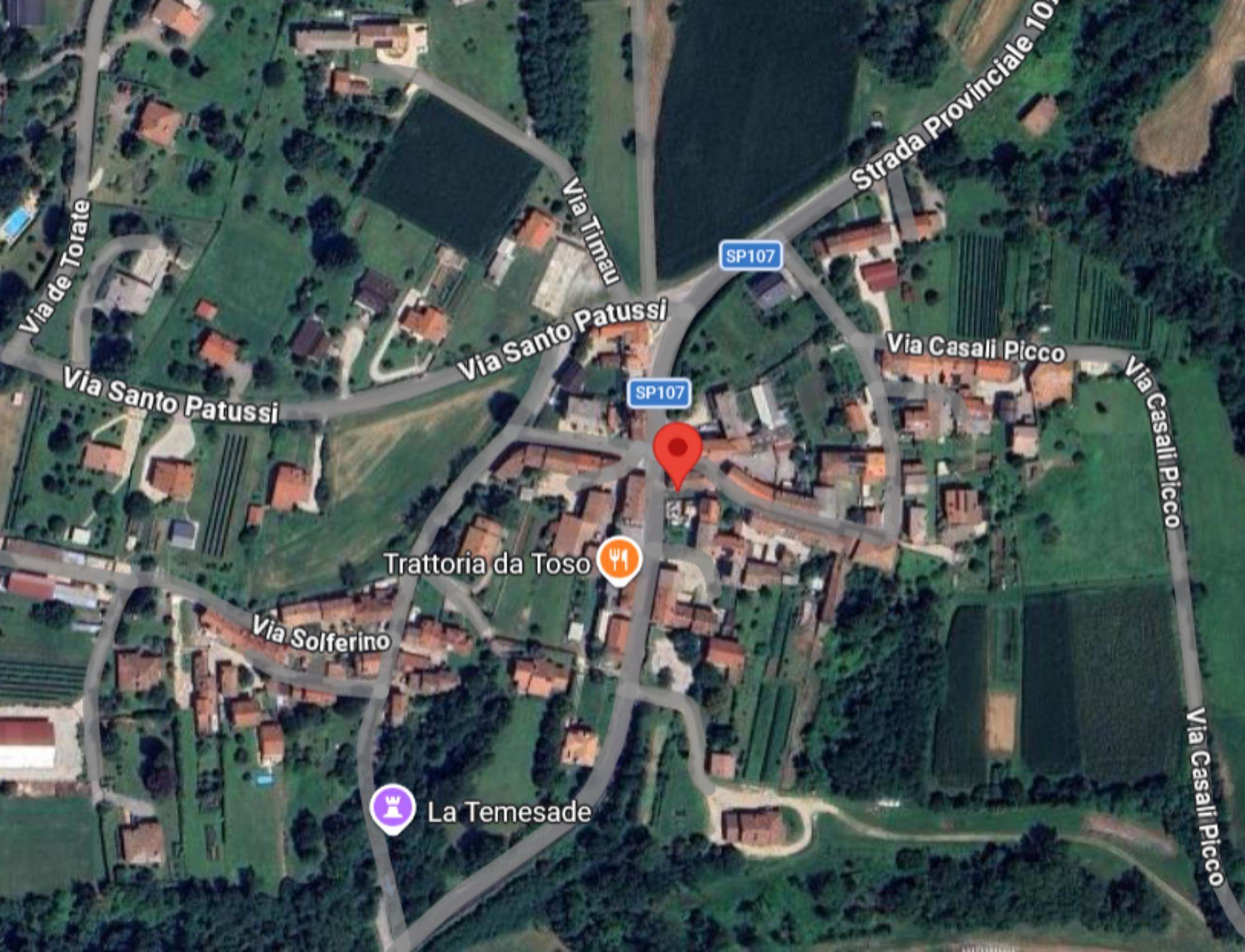Tap the red dropped location pin
1245x952 pixels.
(677, 450)
